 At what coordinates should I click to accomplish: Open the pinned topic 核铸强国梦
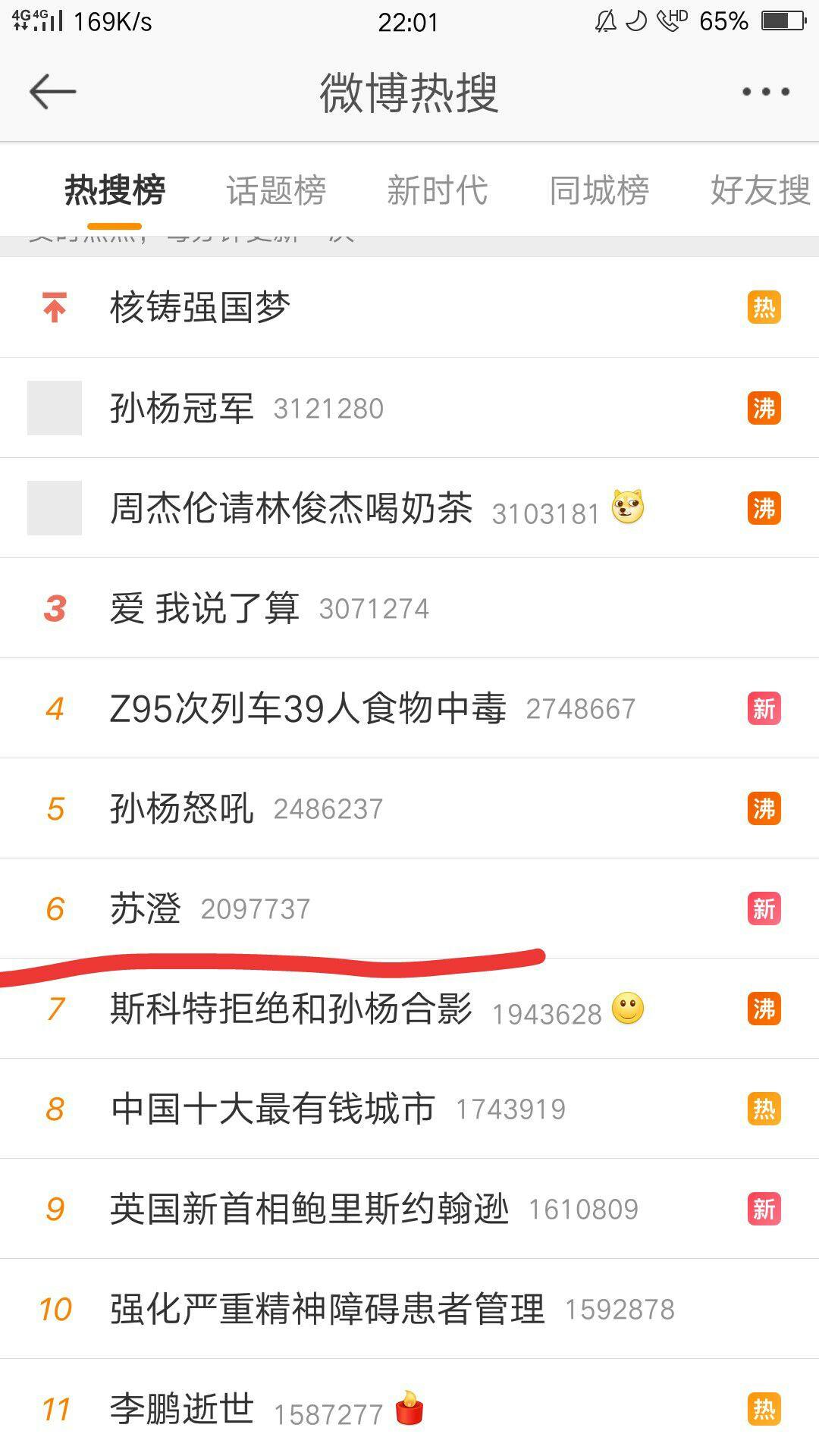(200, 308)
